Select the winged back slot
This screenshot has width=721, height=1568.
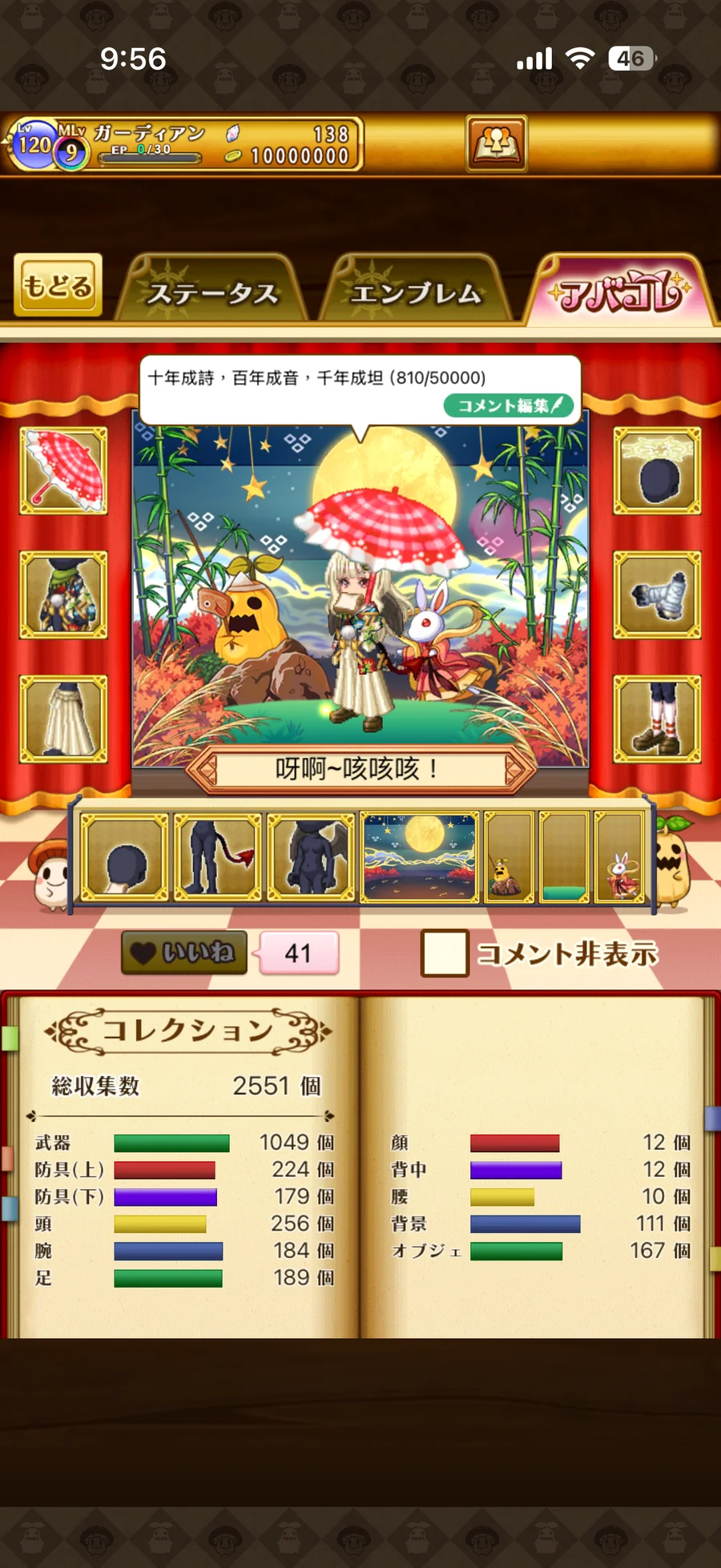tap(311, 857)
